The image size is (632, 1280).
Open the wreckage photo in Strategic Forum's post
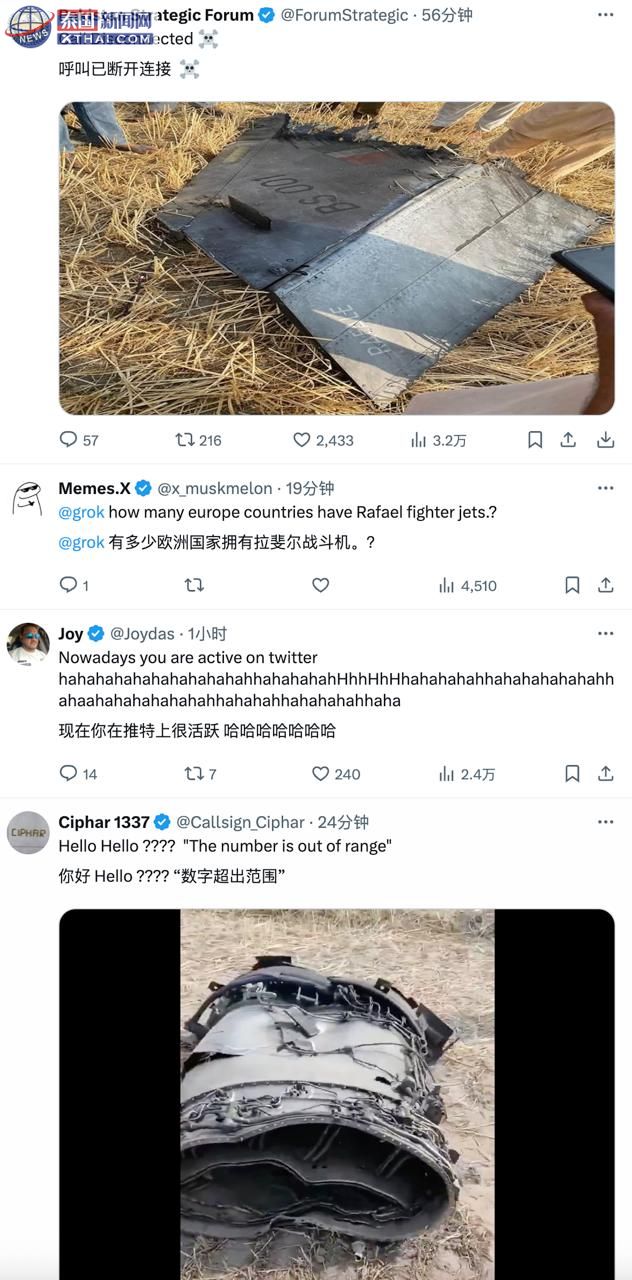[336, 257]
